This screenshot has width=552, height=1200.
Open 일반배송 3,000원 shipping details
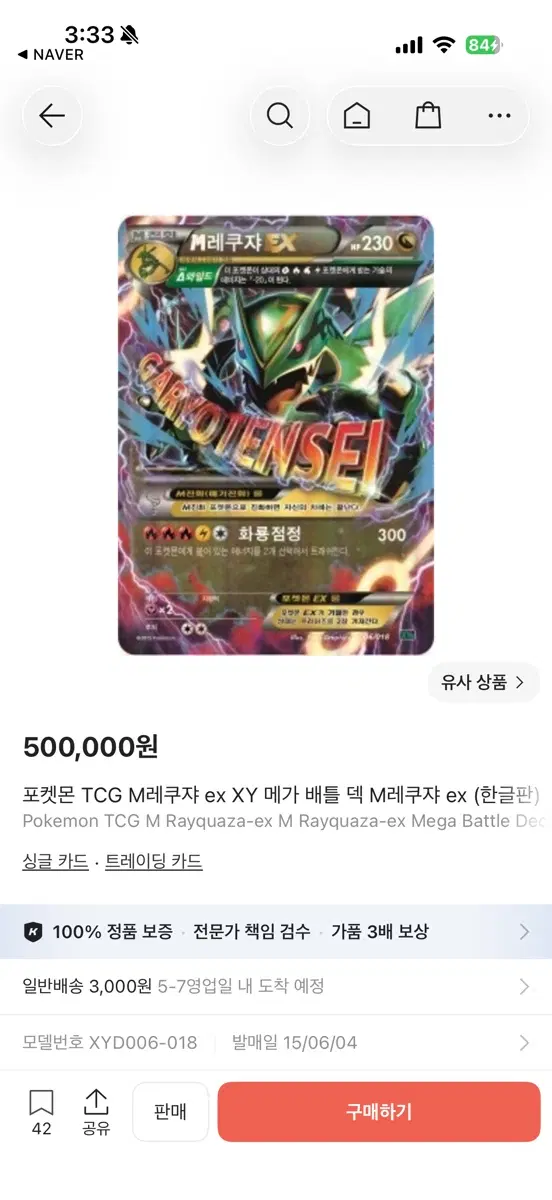point(276,987)
